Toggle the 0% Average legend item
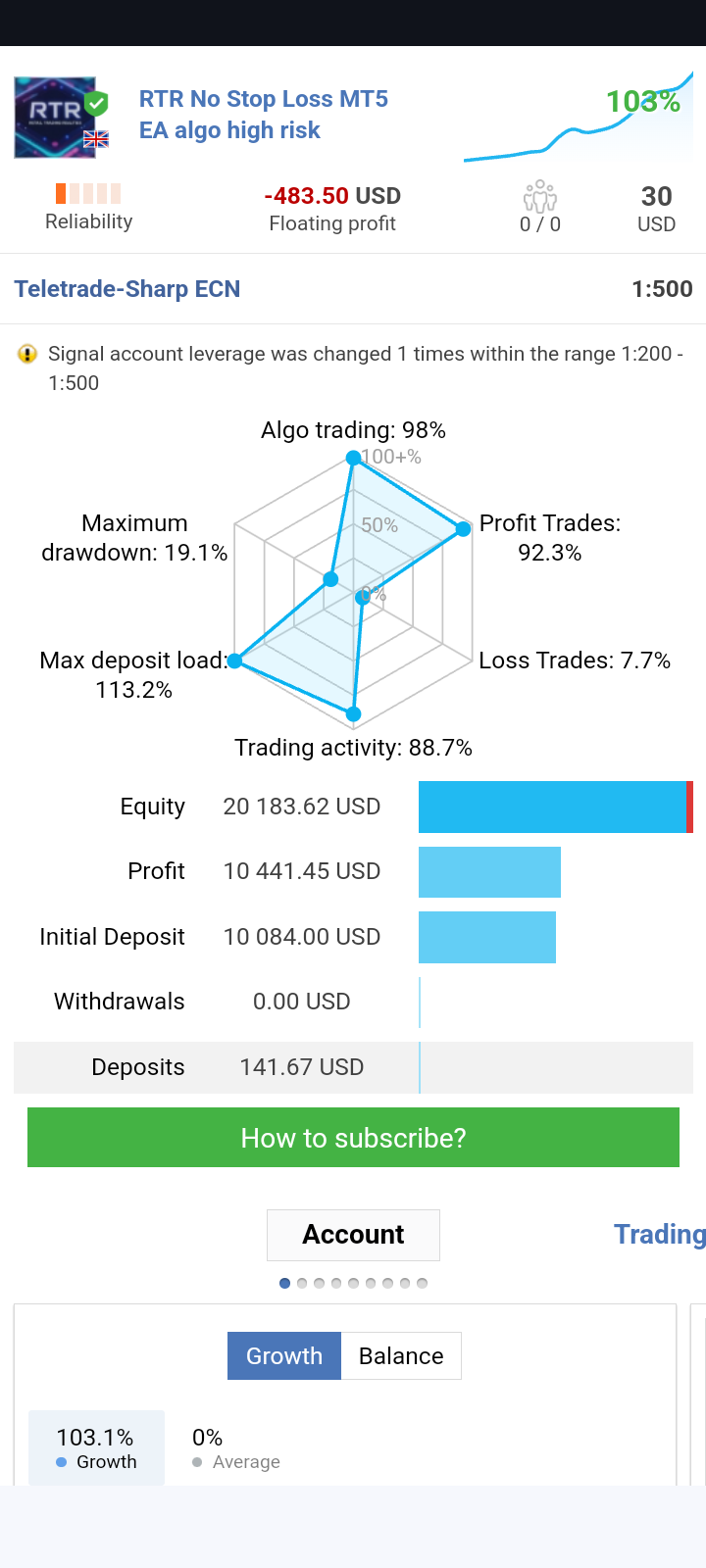 click(235, 1448)
